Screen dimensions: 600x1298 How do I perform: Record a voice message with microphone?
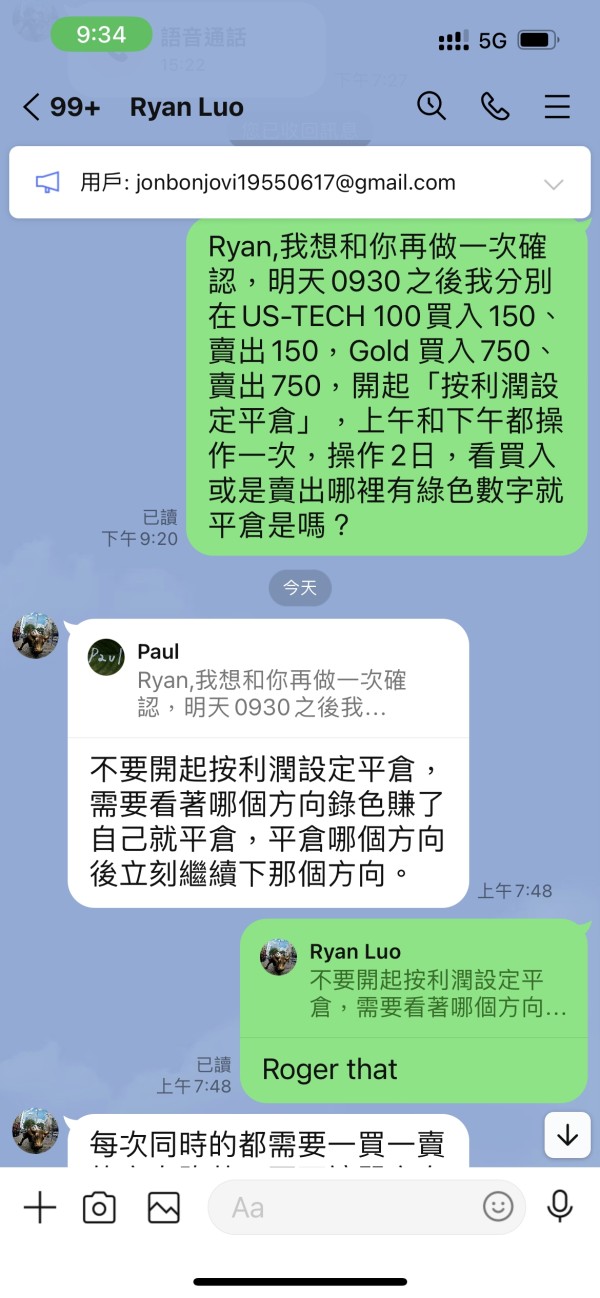560,1207
